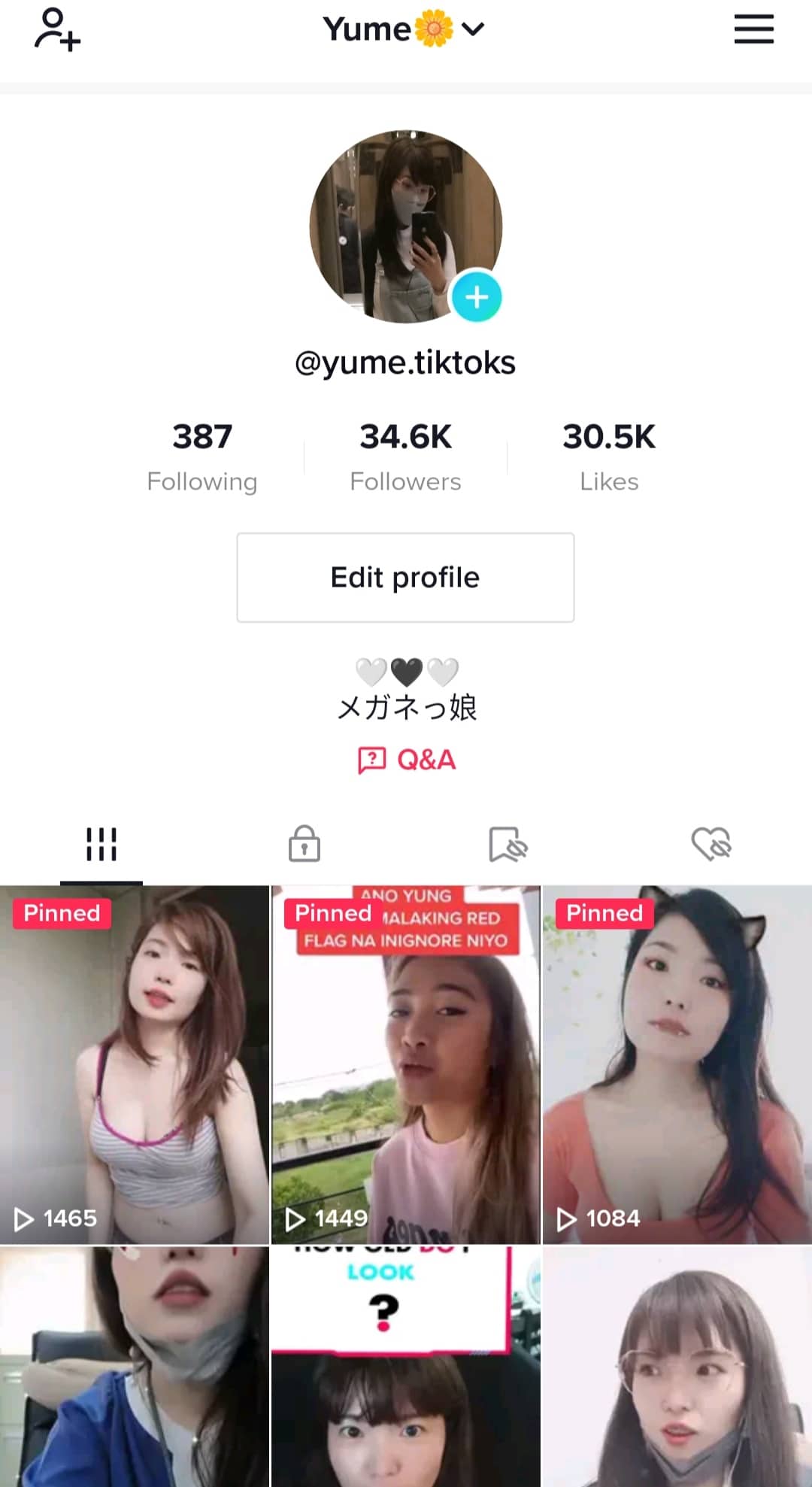View the 34.6K Followers list
The image size is (812, 1487).
[405, 456]
